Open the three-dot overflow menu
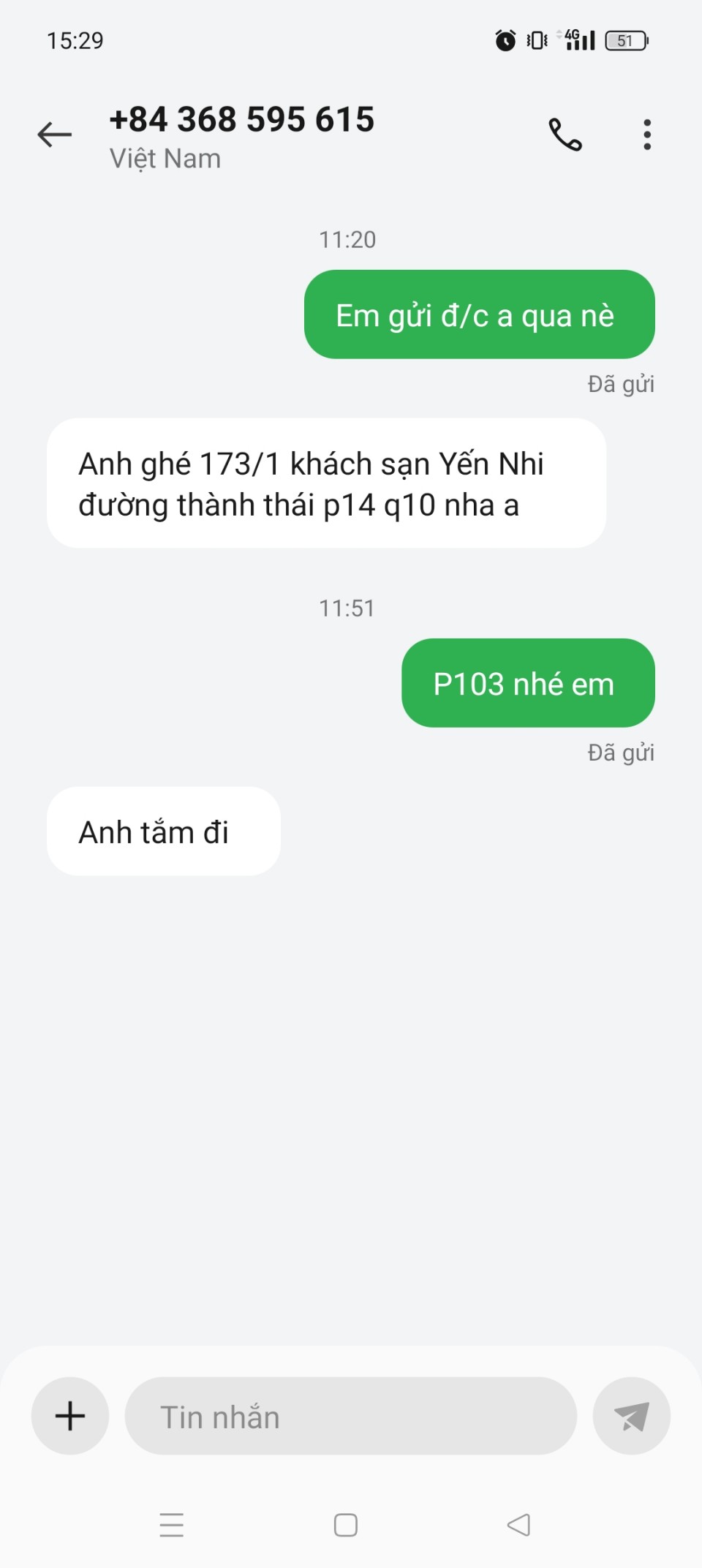702x1568 pixels. click(647, 135)
